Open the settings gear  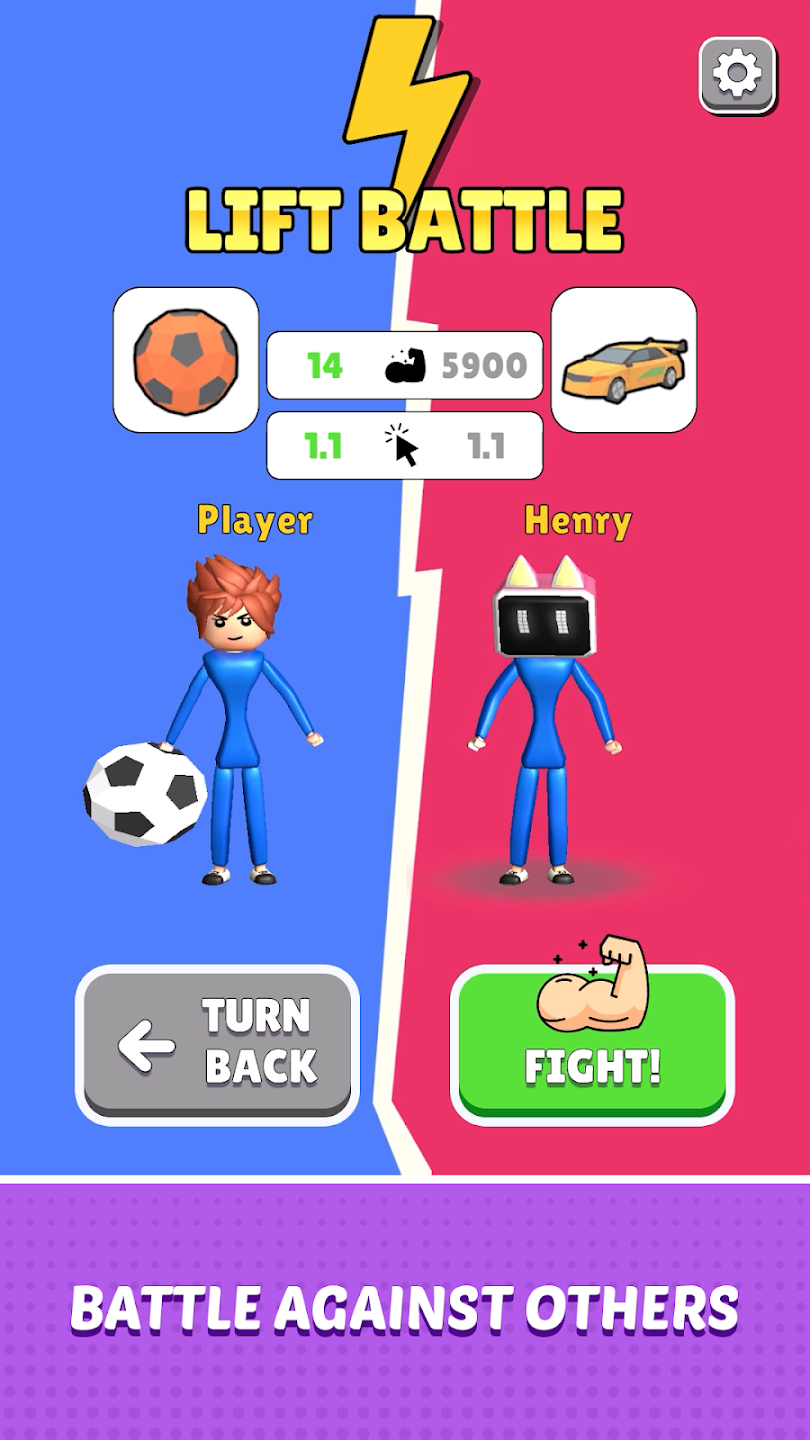tap(738, 74)
